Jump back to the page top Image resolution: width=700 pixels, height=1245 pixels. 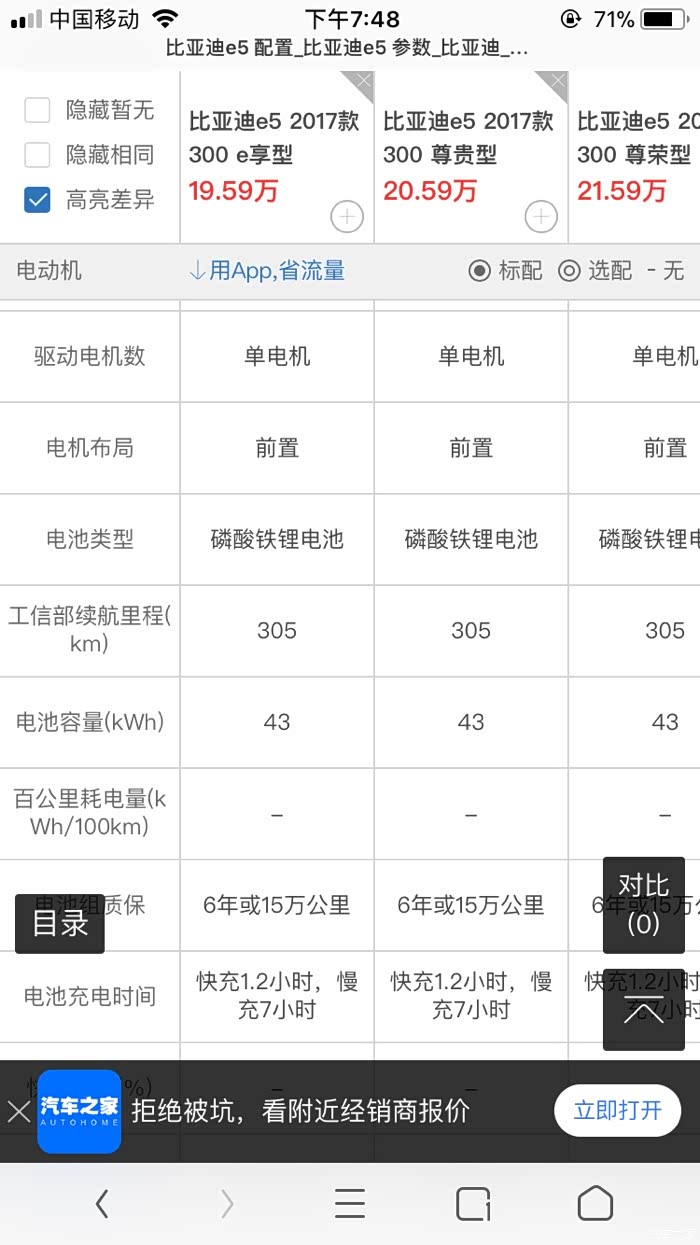pyautogui.click(x=644, y=1010)
